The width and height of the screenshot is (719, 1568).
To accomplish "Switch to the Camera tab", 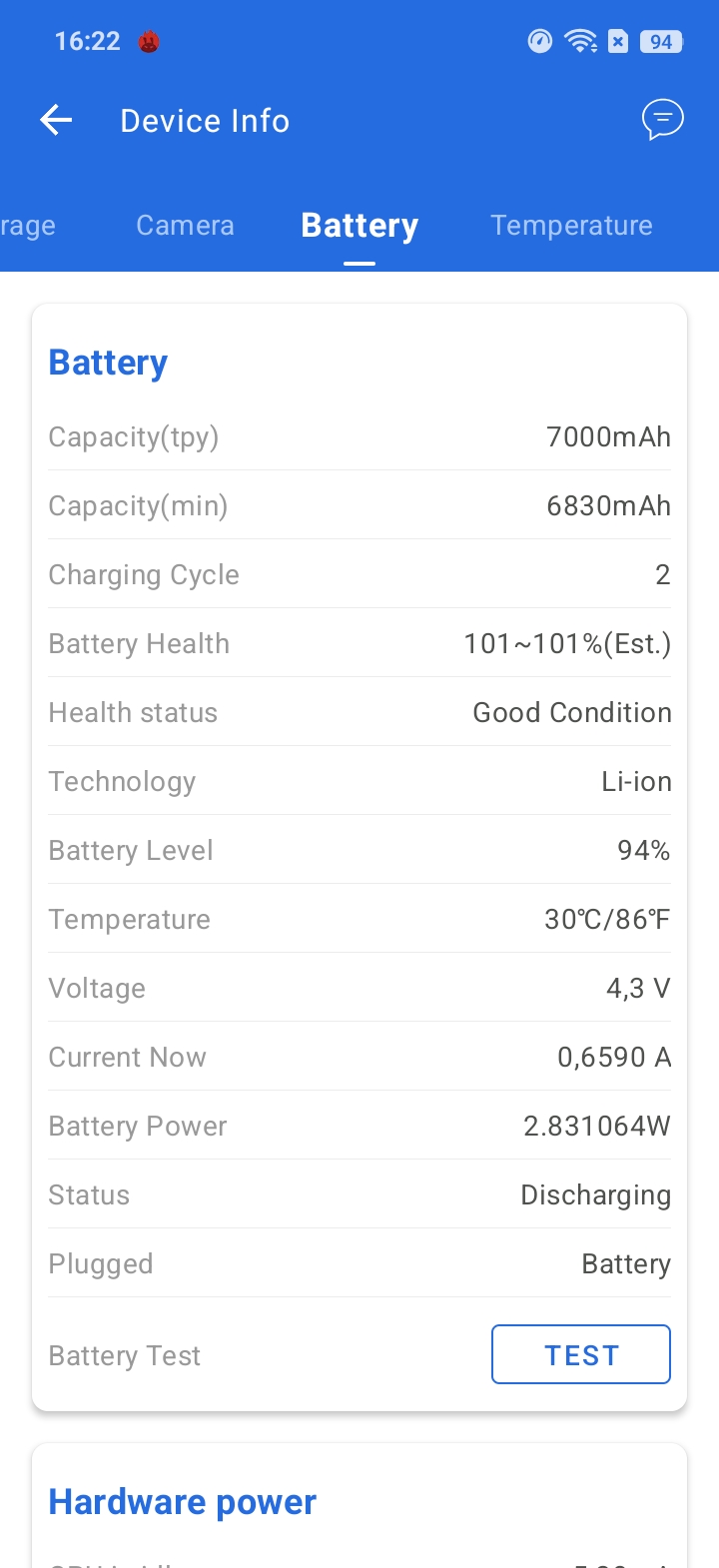I will click(185, 226).
